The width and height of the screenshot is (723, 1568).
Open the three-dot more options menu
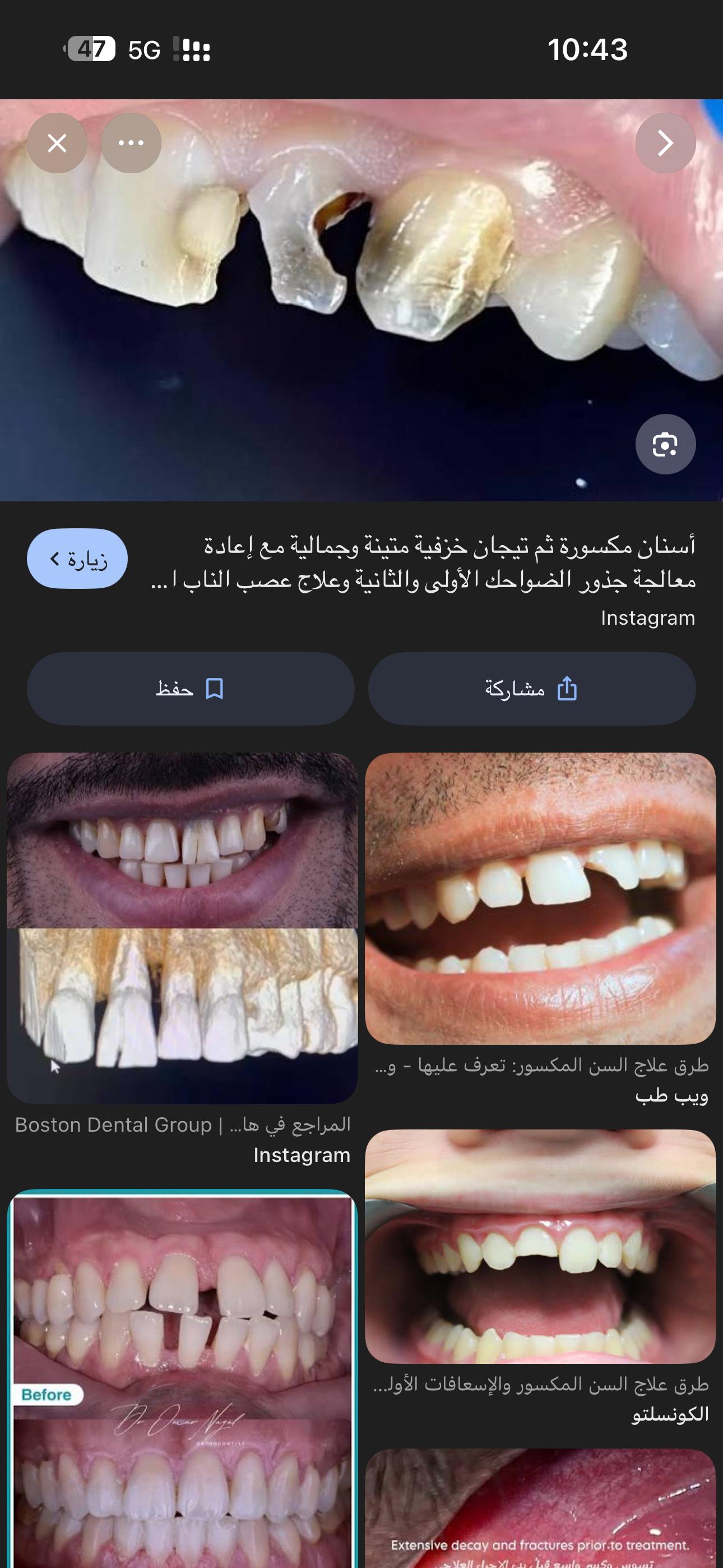pos(131,144)
